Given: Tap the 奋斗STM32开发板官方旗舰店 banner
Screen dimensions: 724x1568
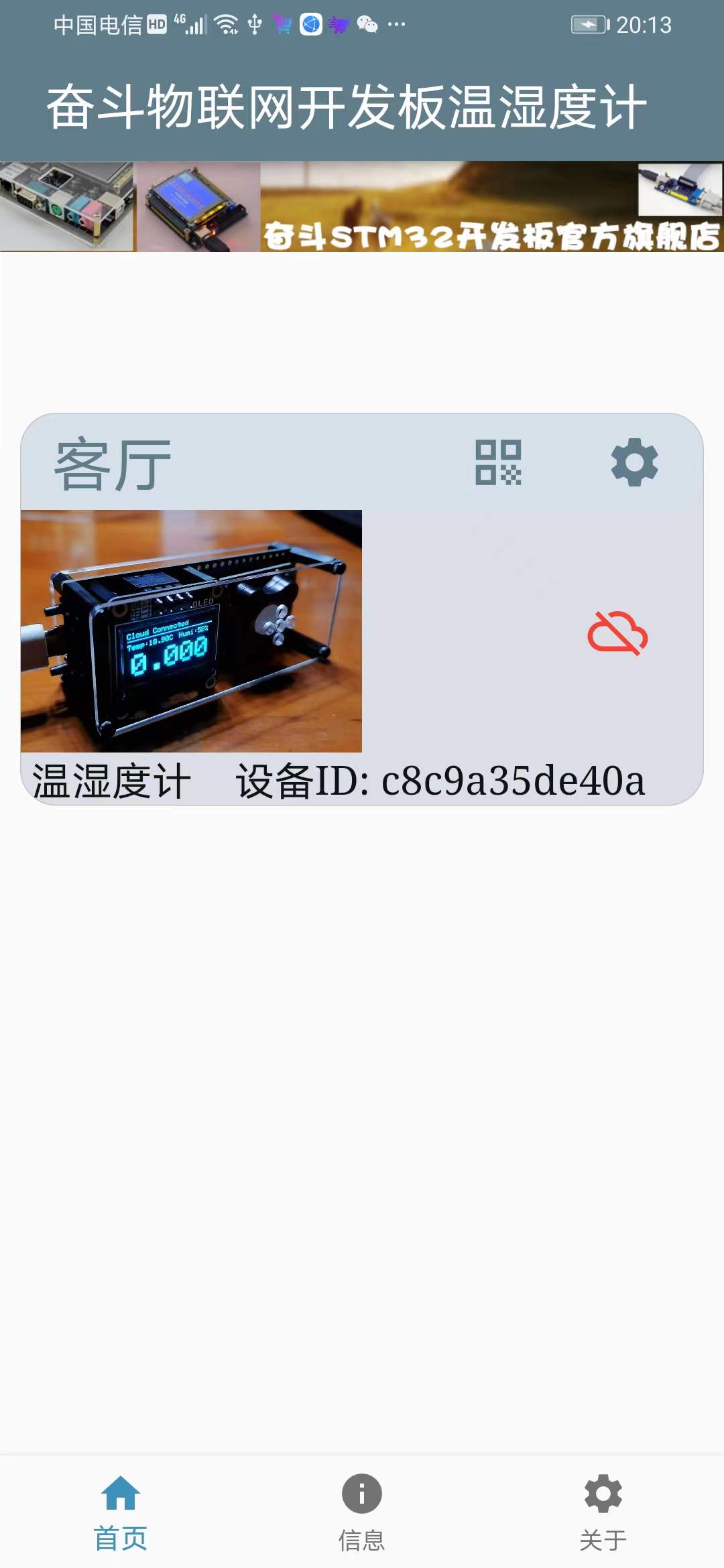Looking at the screenshot, I should tap(362, 206).
